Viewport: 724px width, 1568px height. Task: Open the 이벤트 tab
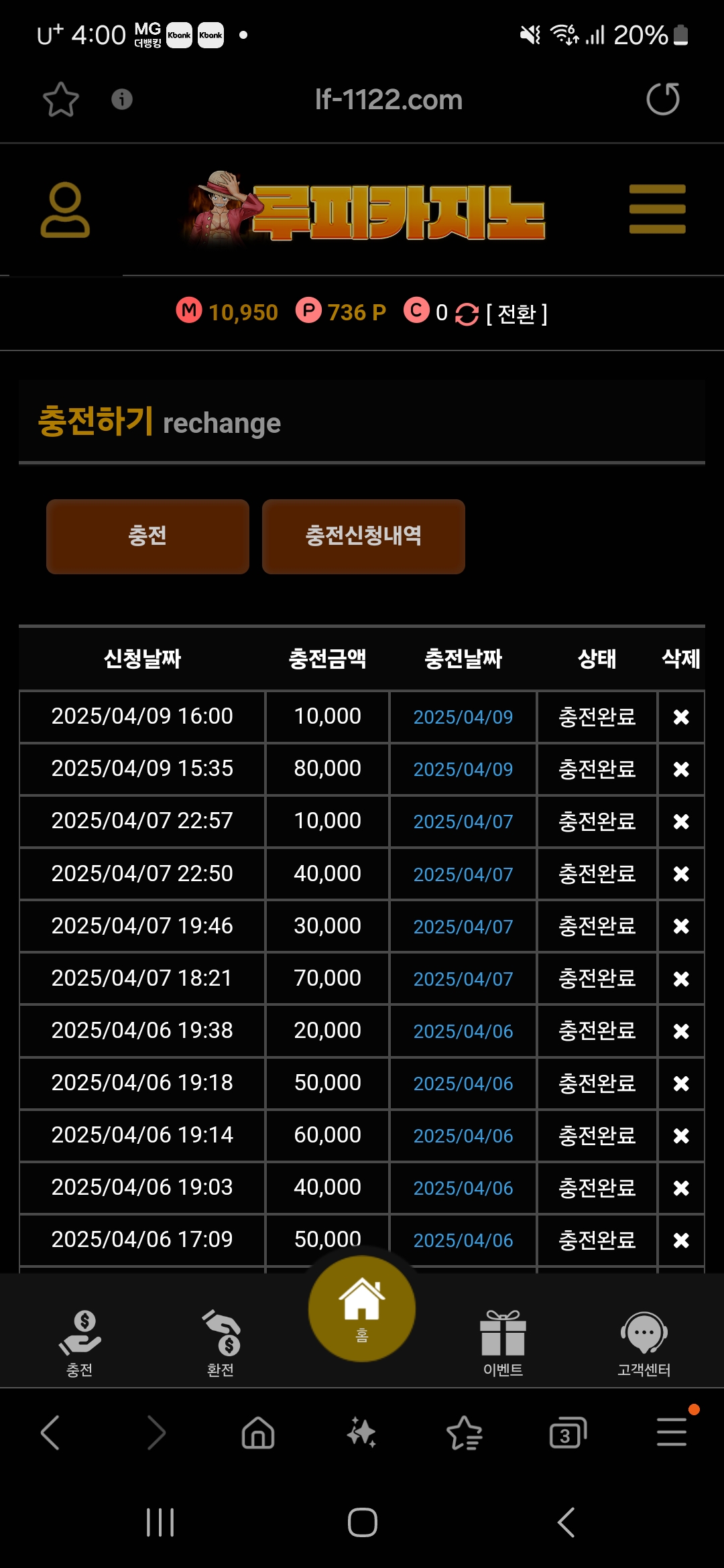[x=503, y=1343]
